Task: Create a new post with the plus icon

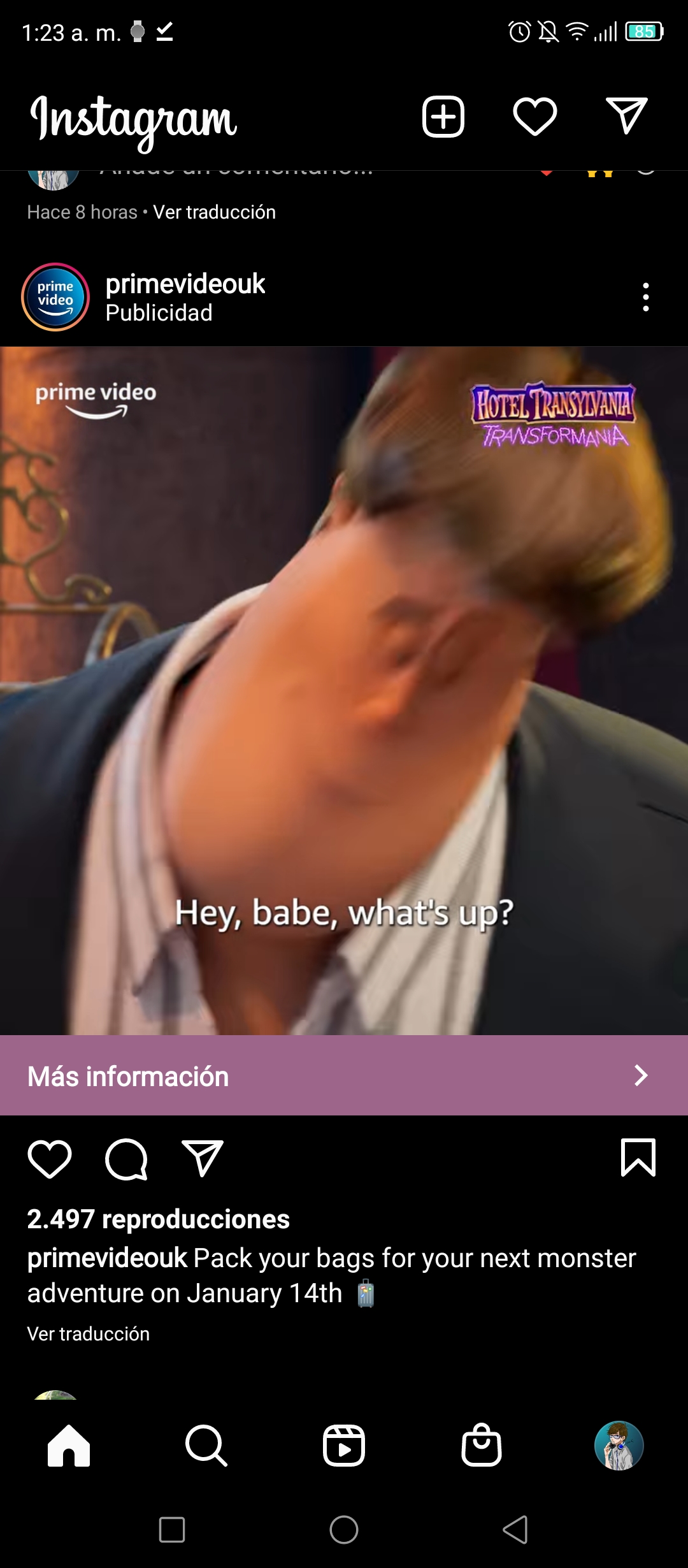Action: (443, 117)
